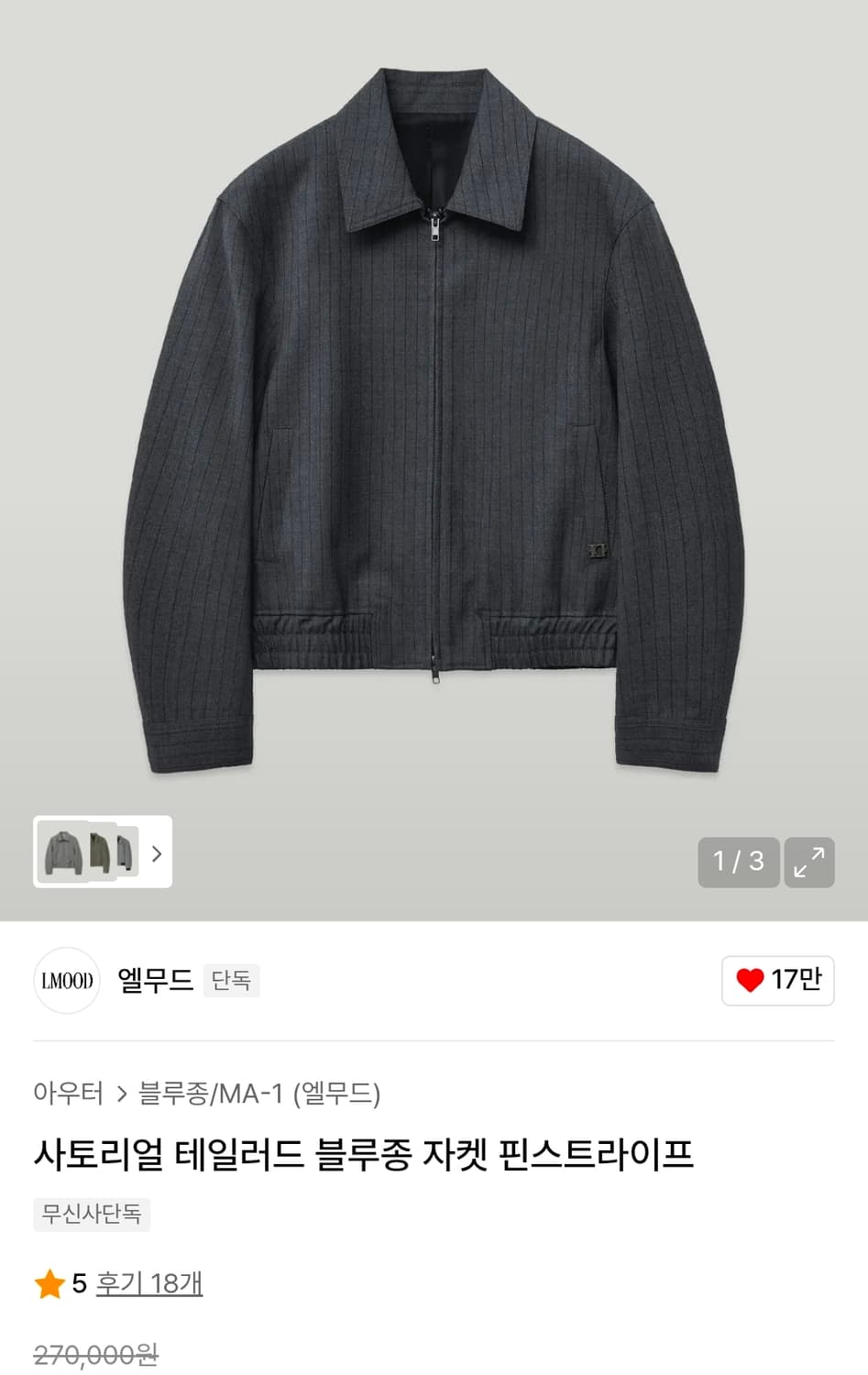Click the star icon next to rating 5
868x1375 pixels.
click(49, 1284)
